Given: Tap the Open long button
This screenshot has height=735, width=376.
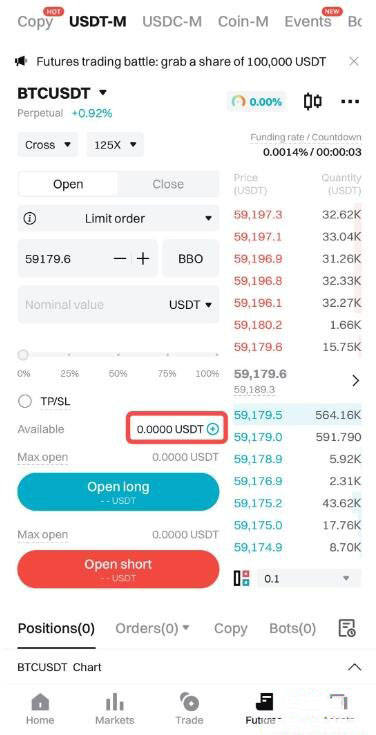Looking at the screenshot, I should pyautogui.click(x=118, y=492).
